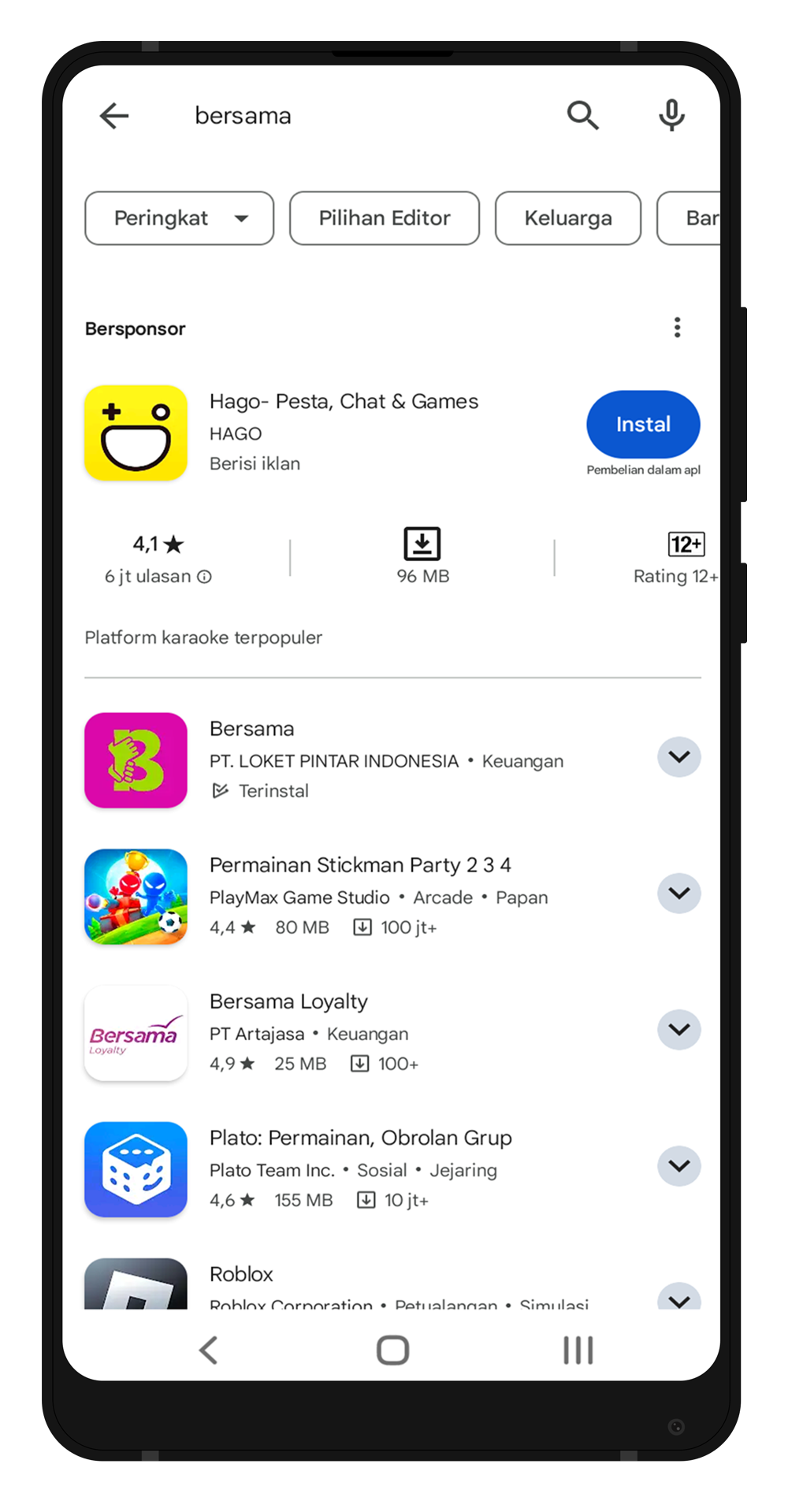
Task: Expand the Bersama Loyalty chevron
Action: (678, 1030)
